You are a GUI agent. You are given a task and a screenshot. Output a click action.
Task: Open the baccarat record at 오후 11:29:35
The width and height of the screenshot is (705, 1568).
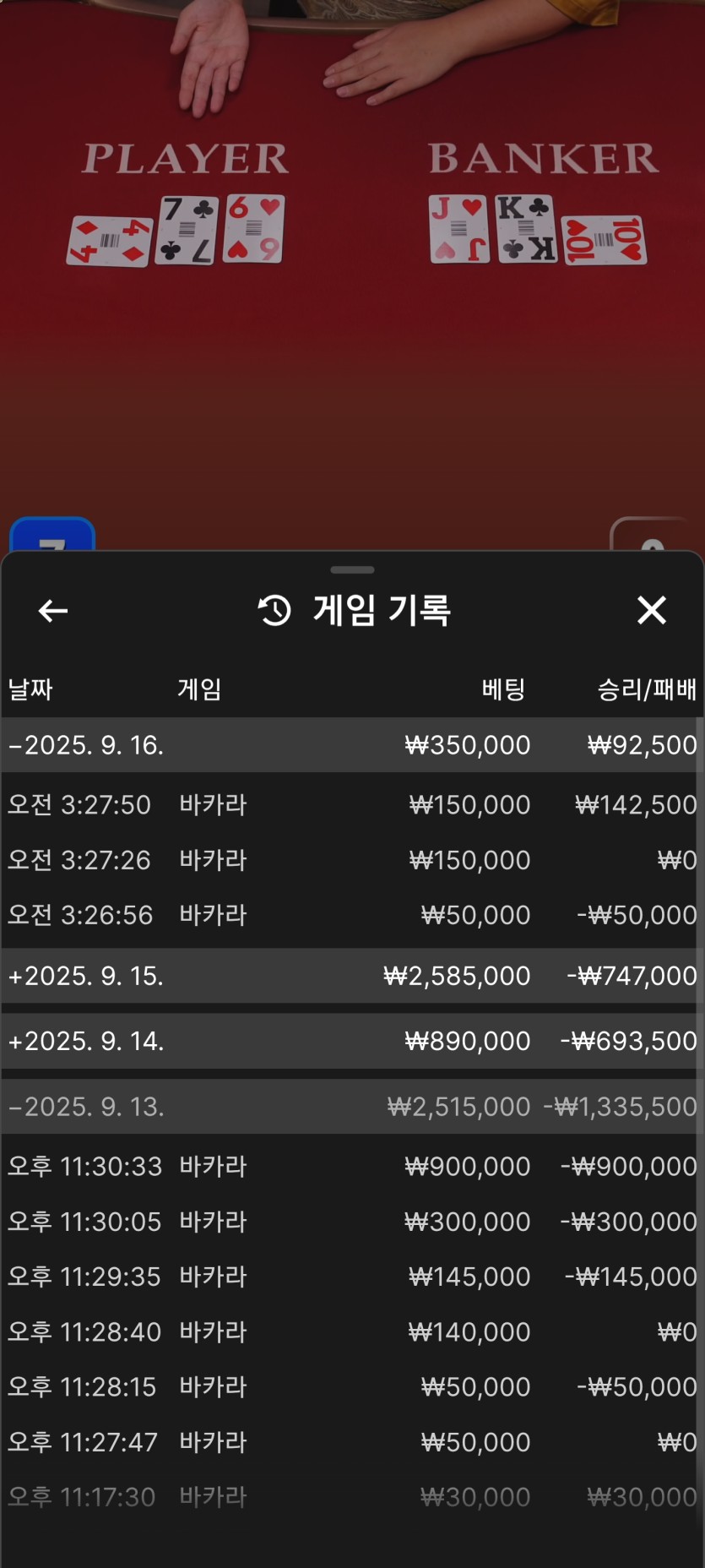352,1277
